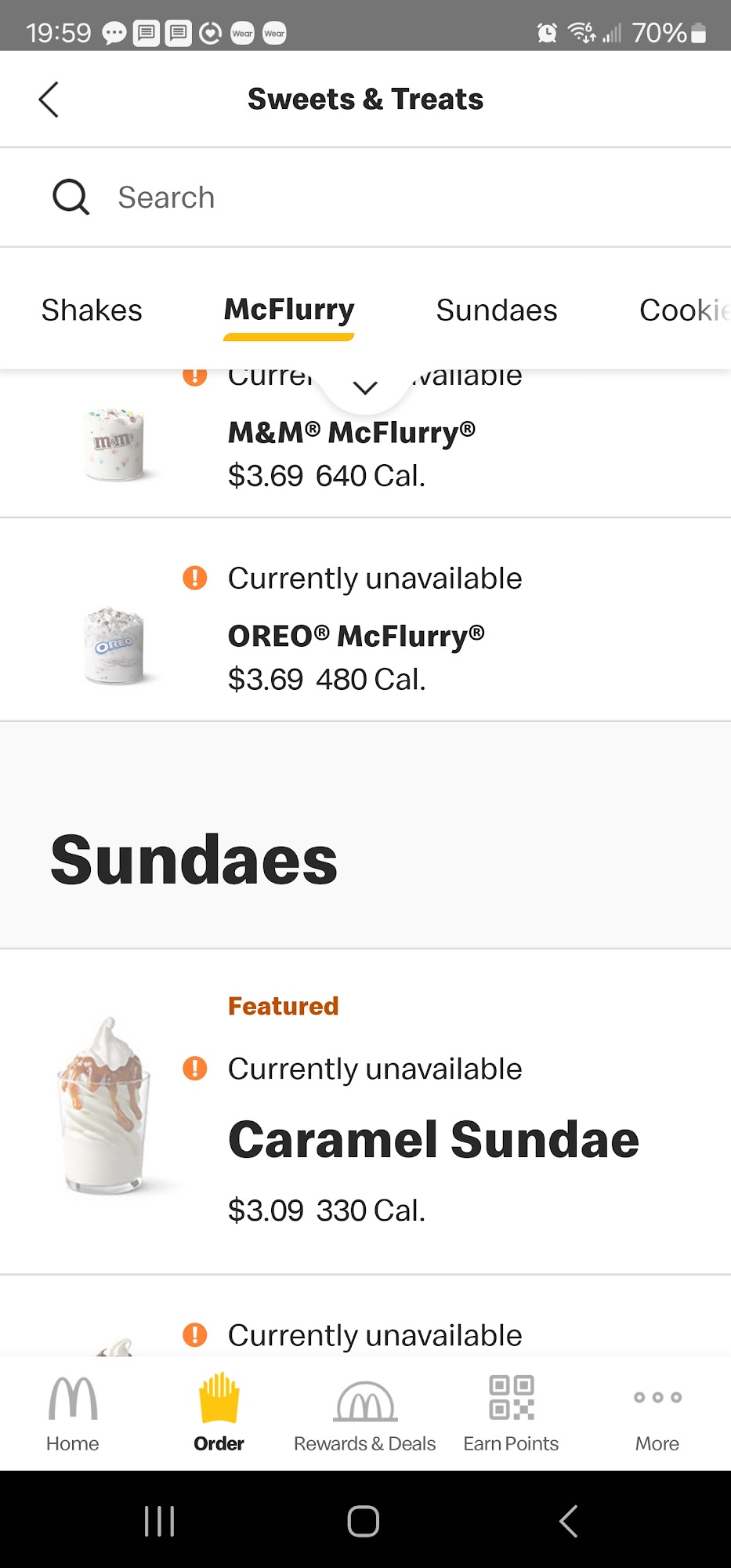This screenshot has height=1568, width=731.
Task: Go to the Home tab
Action: coord(73,1413)
